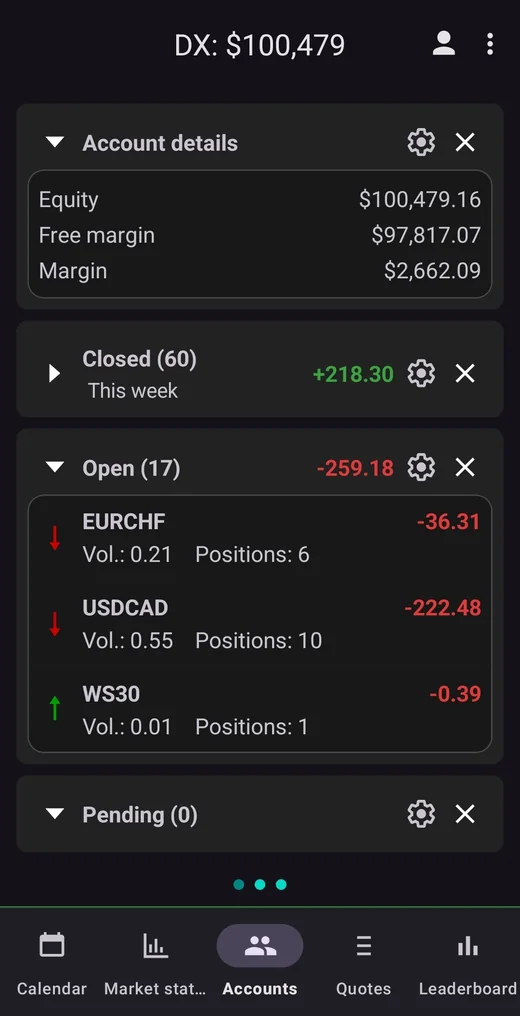Open settings gear for Pending orders
This screenshot has height=1016, width=520.
point(421,814)
